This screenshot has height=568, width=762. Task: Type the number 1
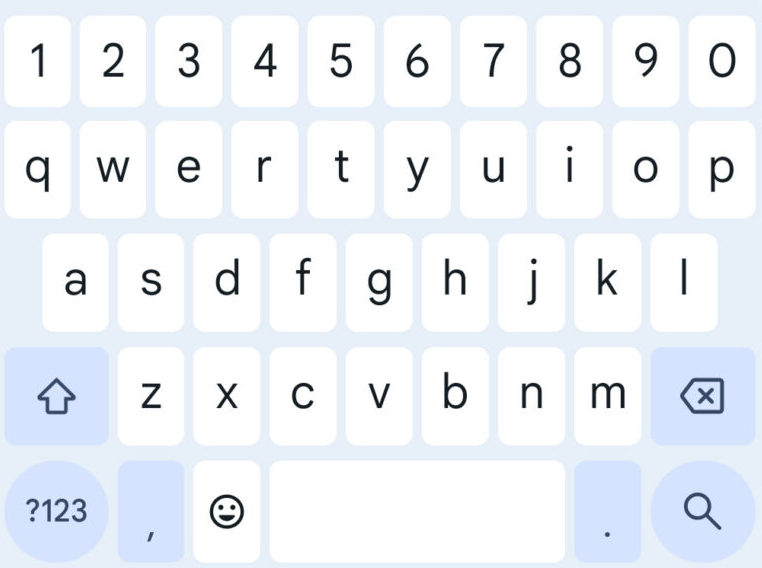pos(37,61)
